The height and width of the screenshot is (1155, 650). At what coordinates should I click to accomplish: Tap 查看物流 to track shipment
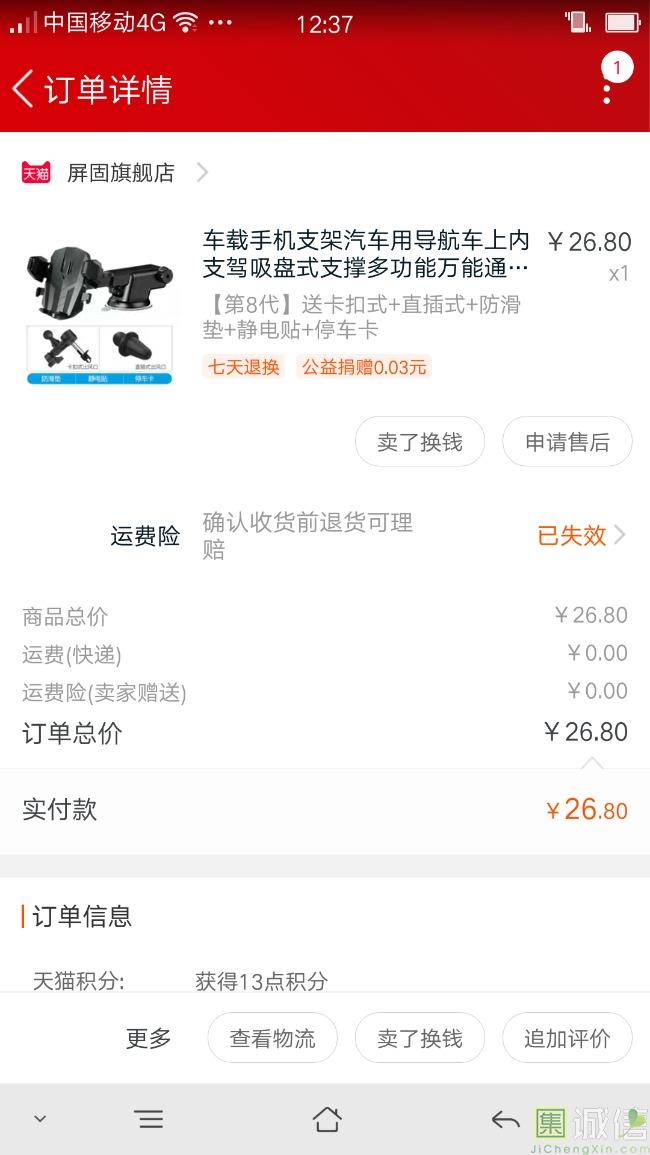pos(273,1038)
